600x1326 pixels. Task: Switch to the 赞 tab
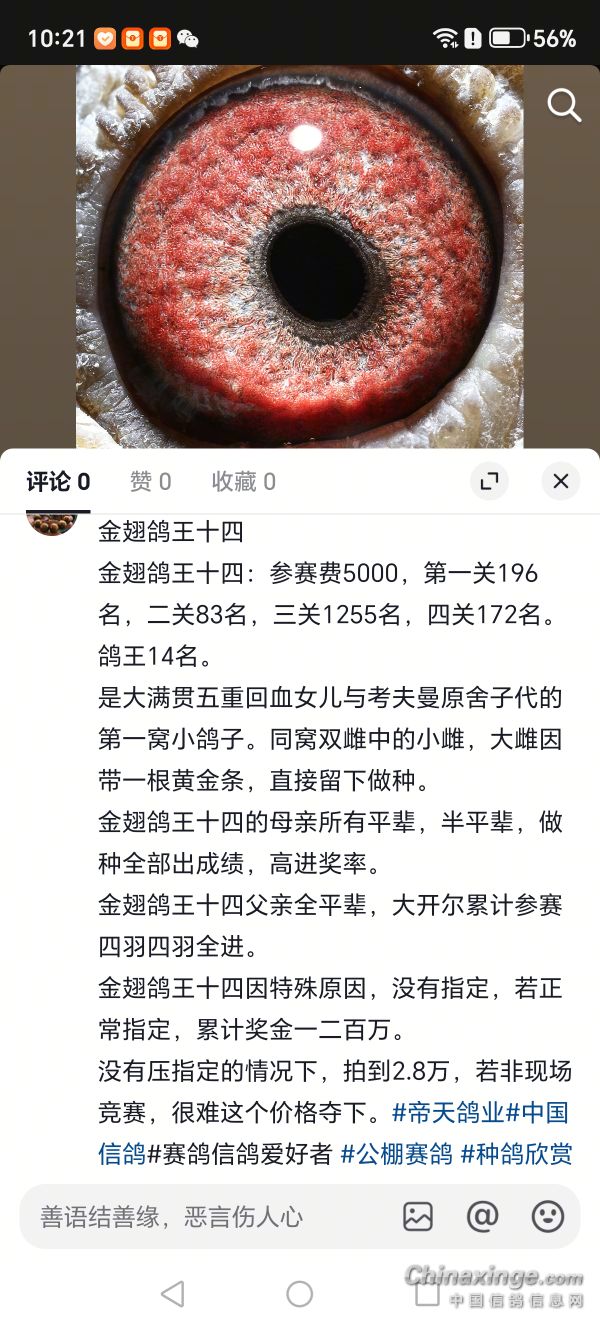click(x=150, y=482)
